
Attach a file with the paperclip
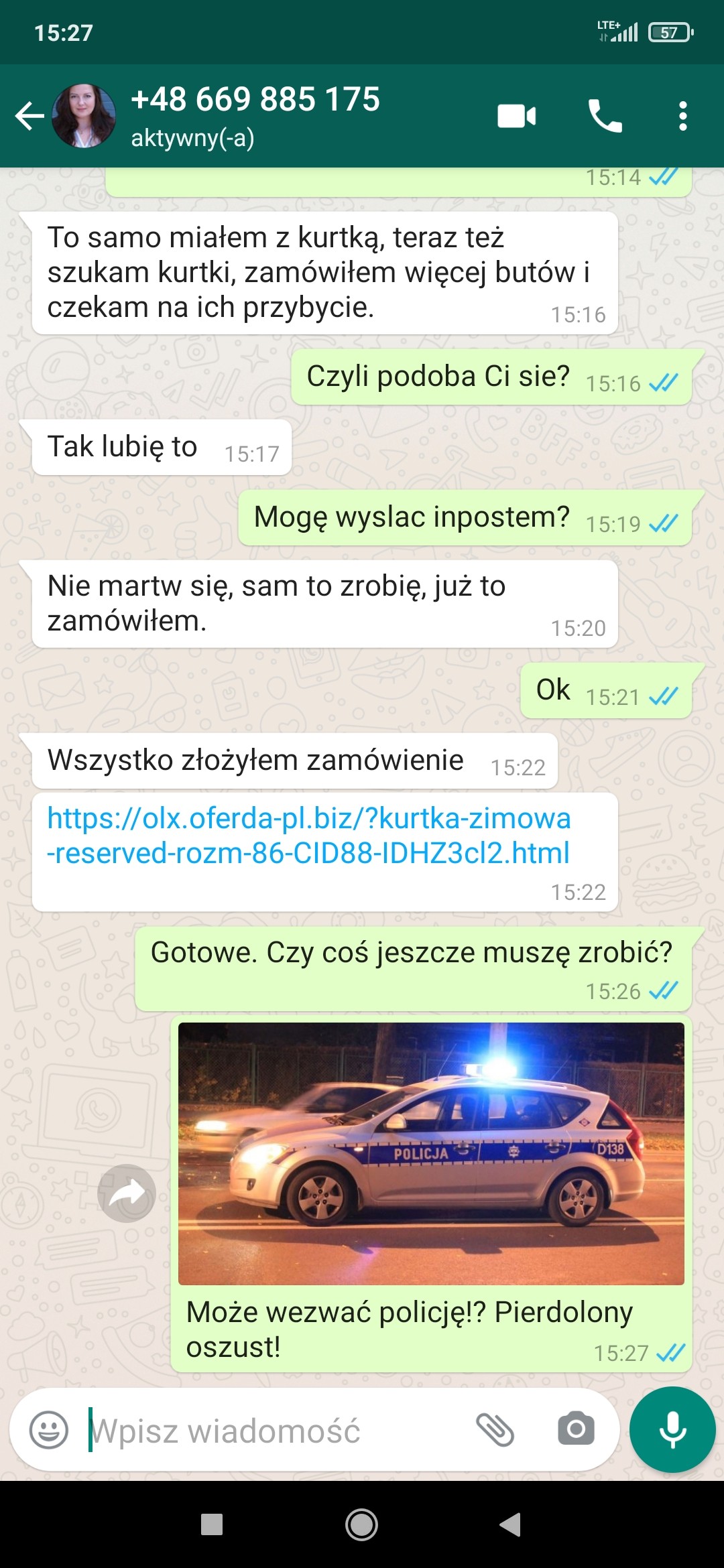pyautogui.click(x=495, y=1429)
